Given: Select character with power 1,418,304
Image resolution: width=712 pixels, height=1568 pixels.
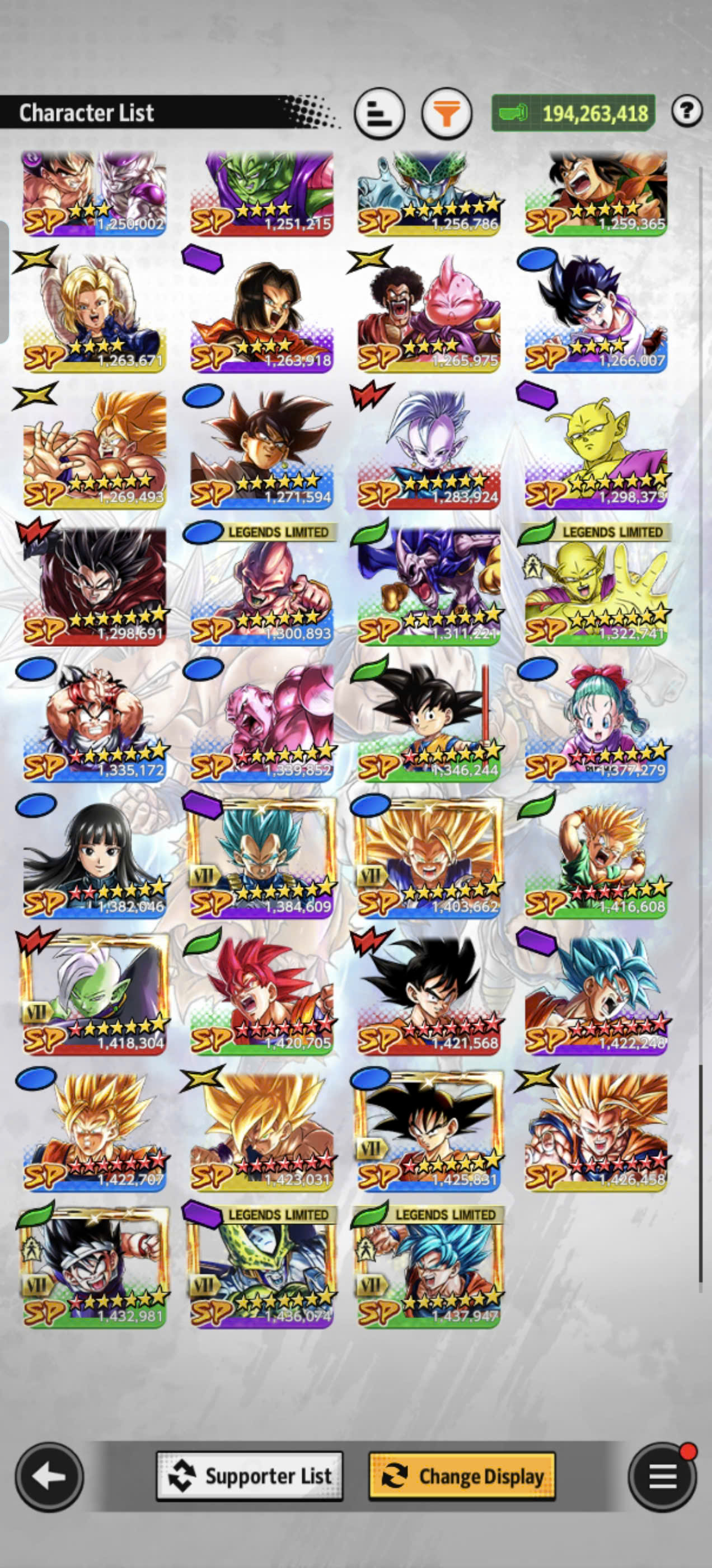Looking at the screenshot, I should click(95, 994).
